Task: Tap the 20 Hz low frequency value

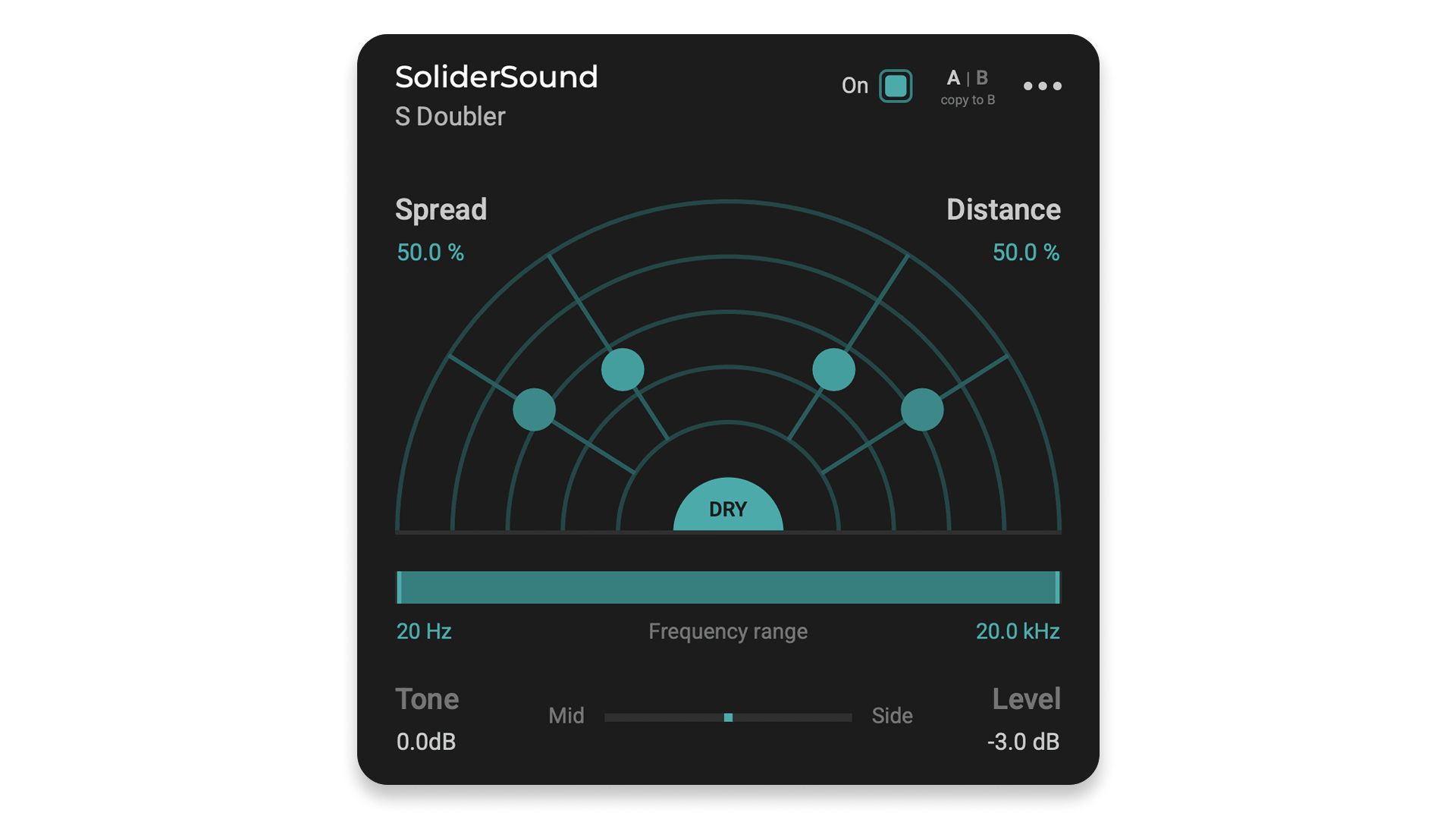Action: (424, 631)
